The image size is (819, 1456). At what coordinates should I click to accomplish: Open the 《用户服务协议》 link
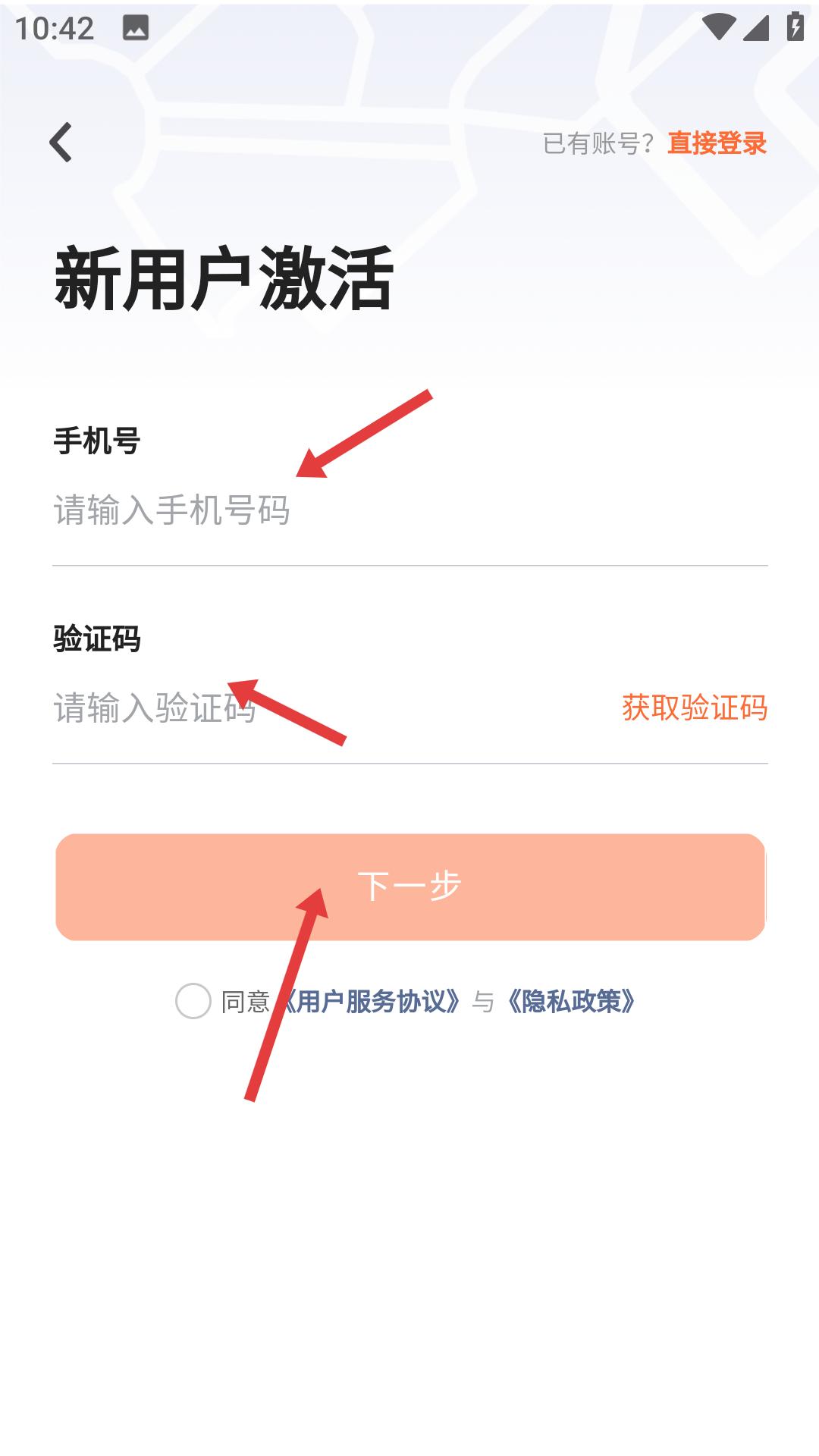[372, 1002]
